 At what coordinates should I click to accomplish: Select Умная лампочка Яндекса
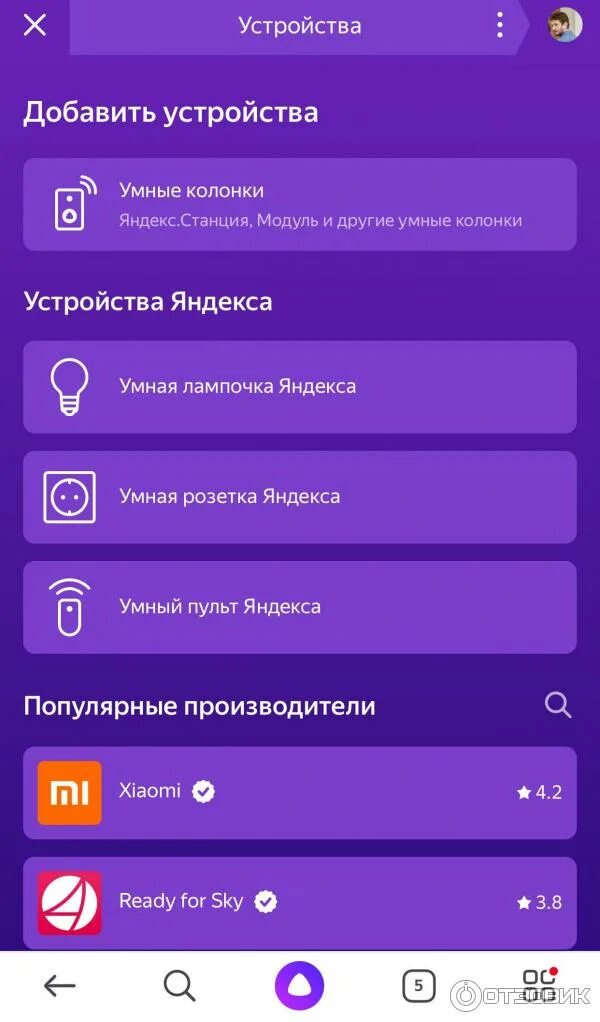(300, 387)
